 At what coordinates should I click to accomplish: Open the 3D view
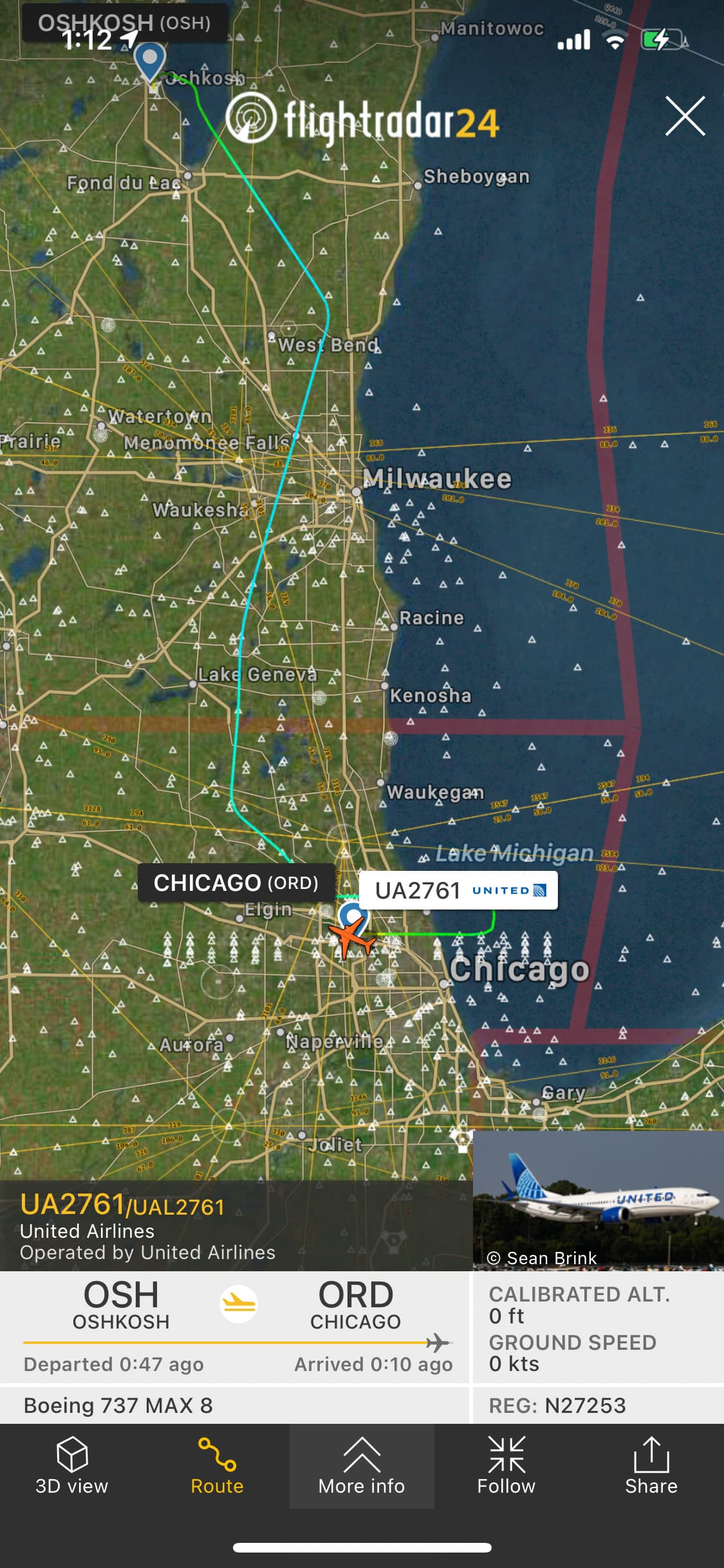click(x=72, y=1467)
